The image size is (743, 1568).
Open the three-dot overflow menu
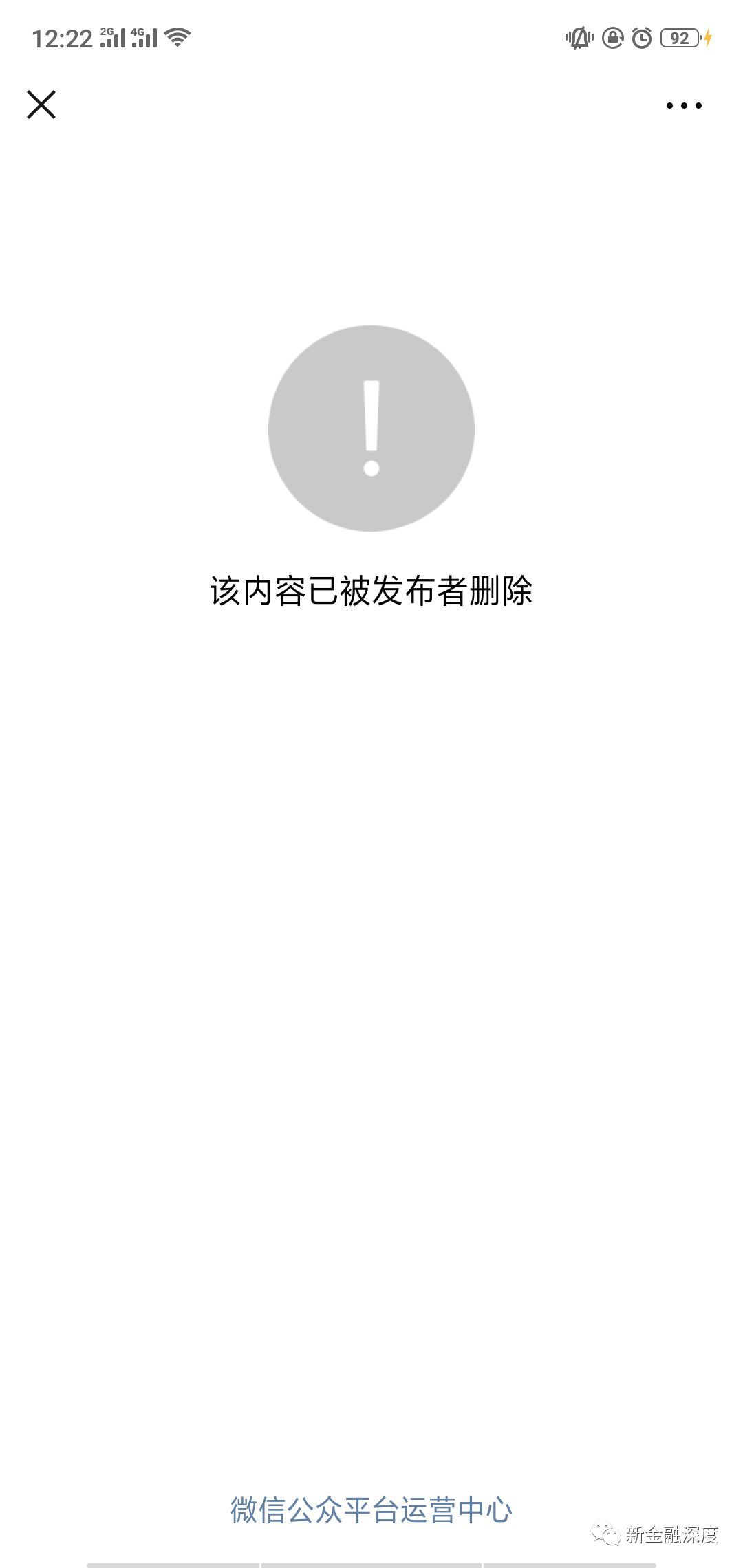point(684,105)
